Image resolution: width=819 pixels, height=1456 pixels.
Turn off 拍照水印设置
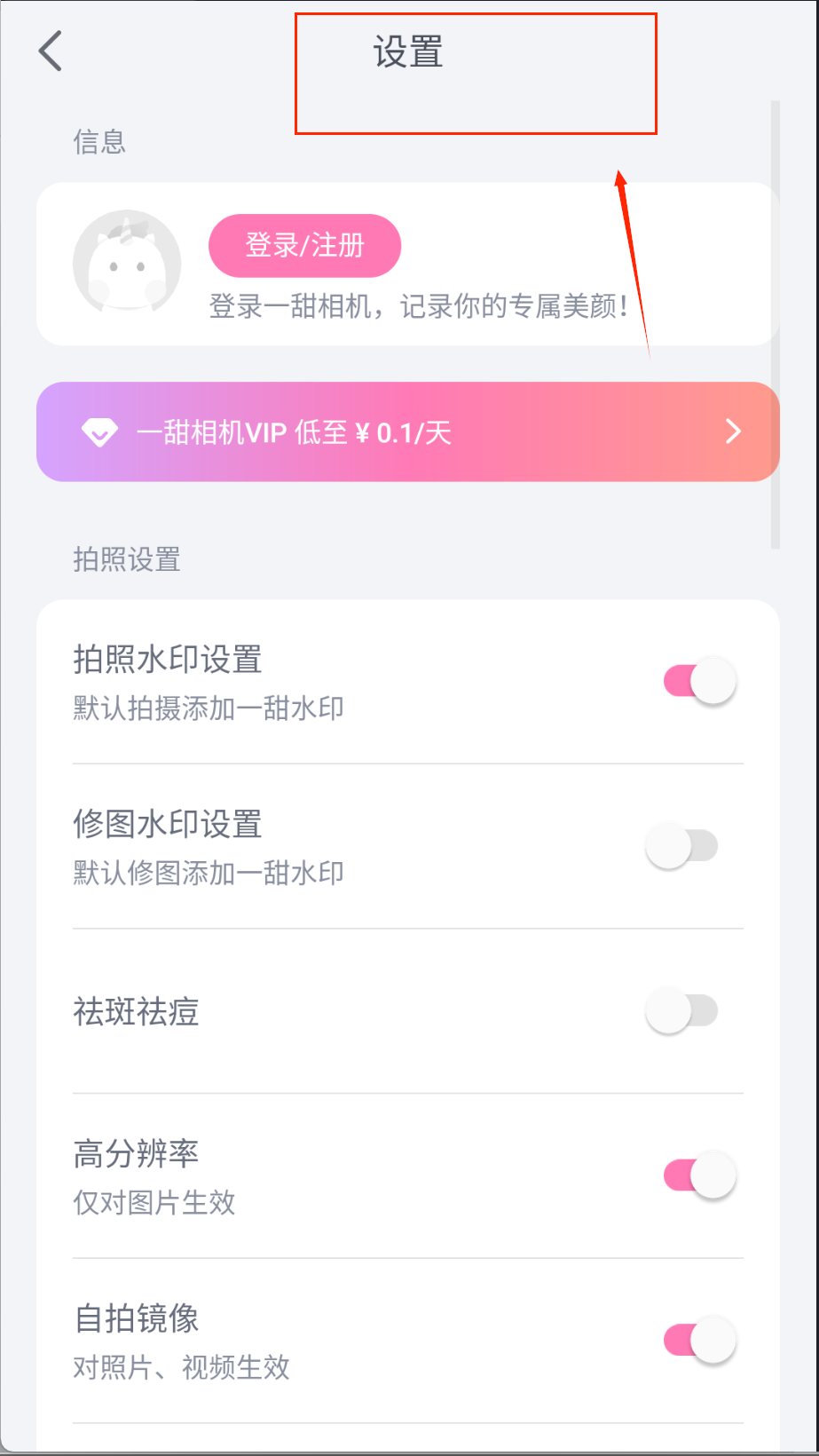pyautogui.click(x=699, y=682)
